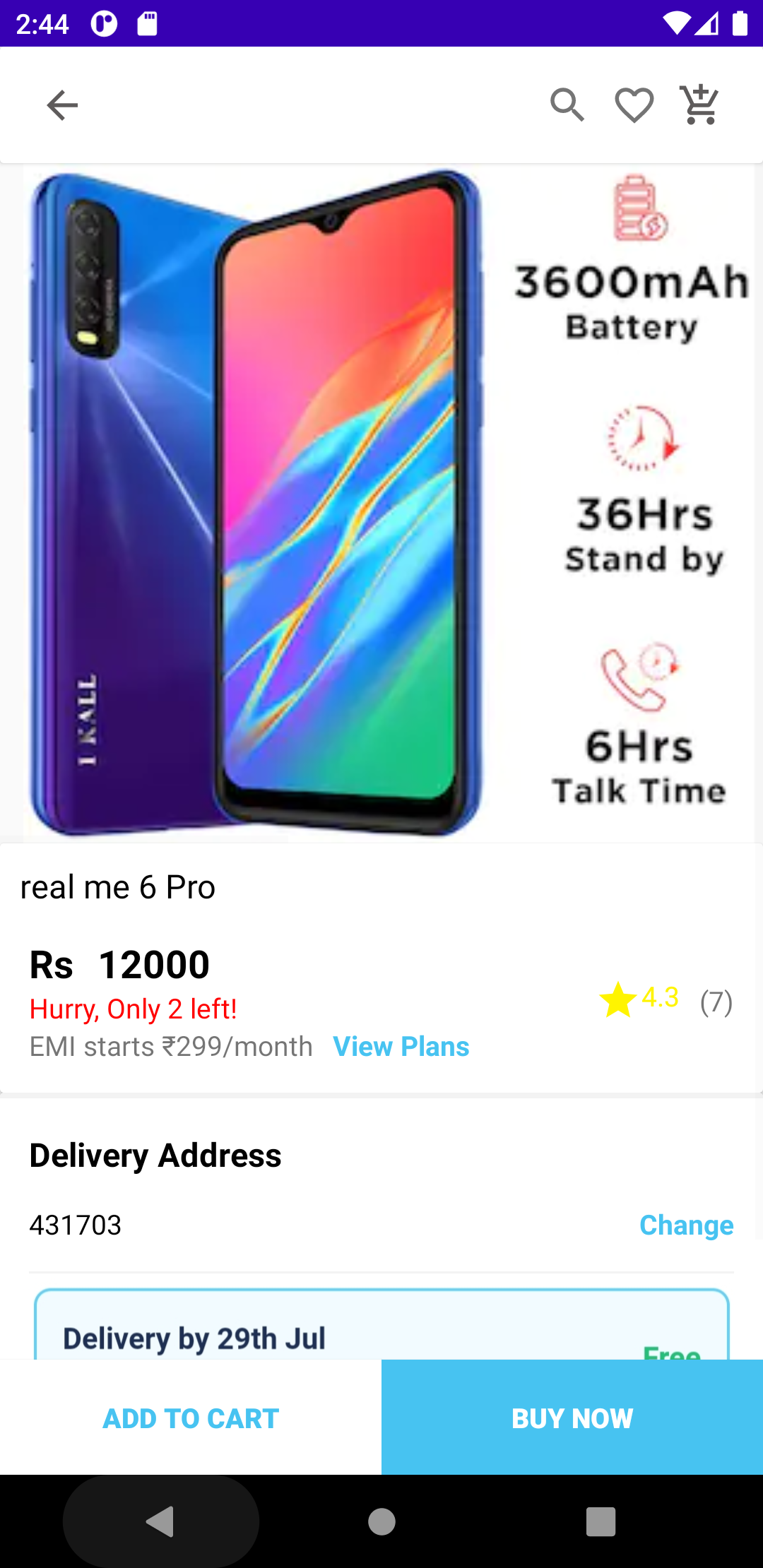Open the search icon
Screen dimensions: 763x1568
pyautogui.click(x=567, y=106)
